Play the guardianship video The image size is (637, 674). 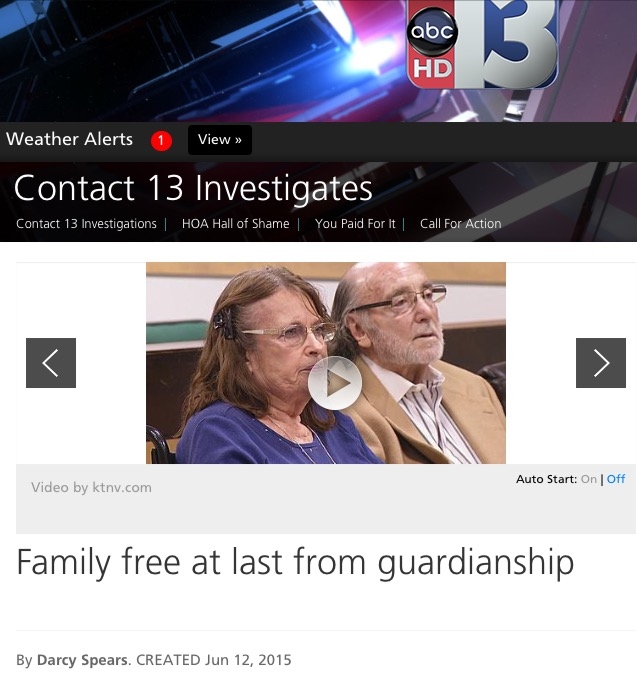pos(334,384)
